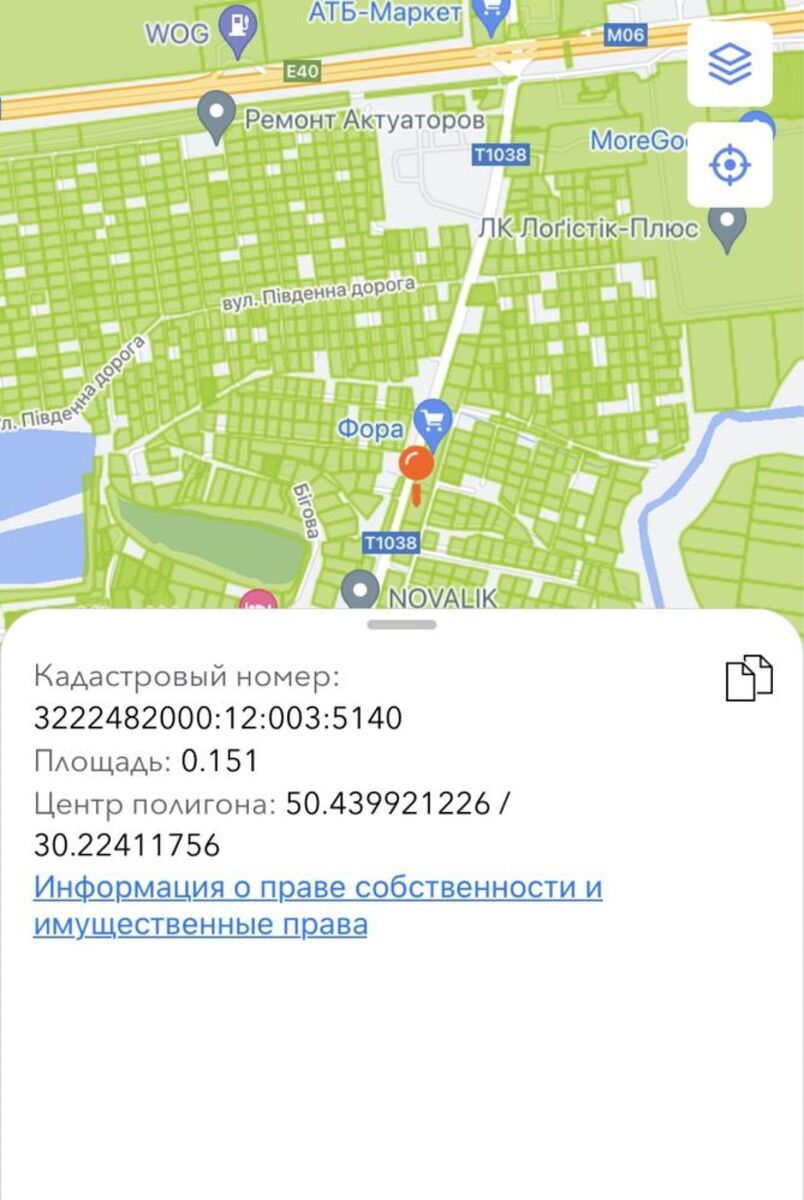Select the Ремонт Актуаторов place marker

216,117
